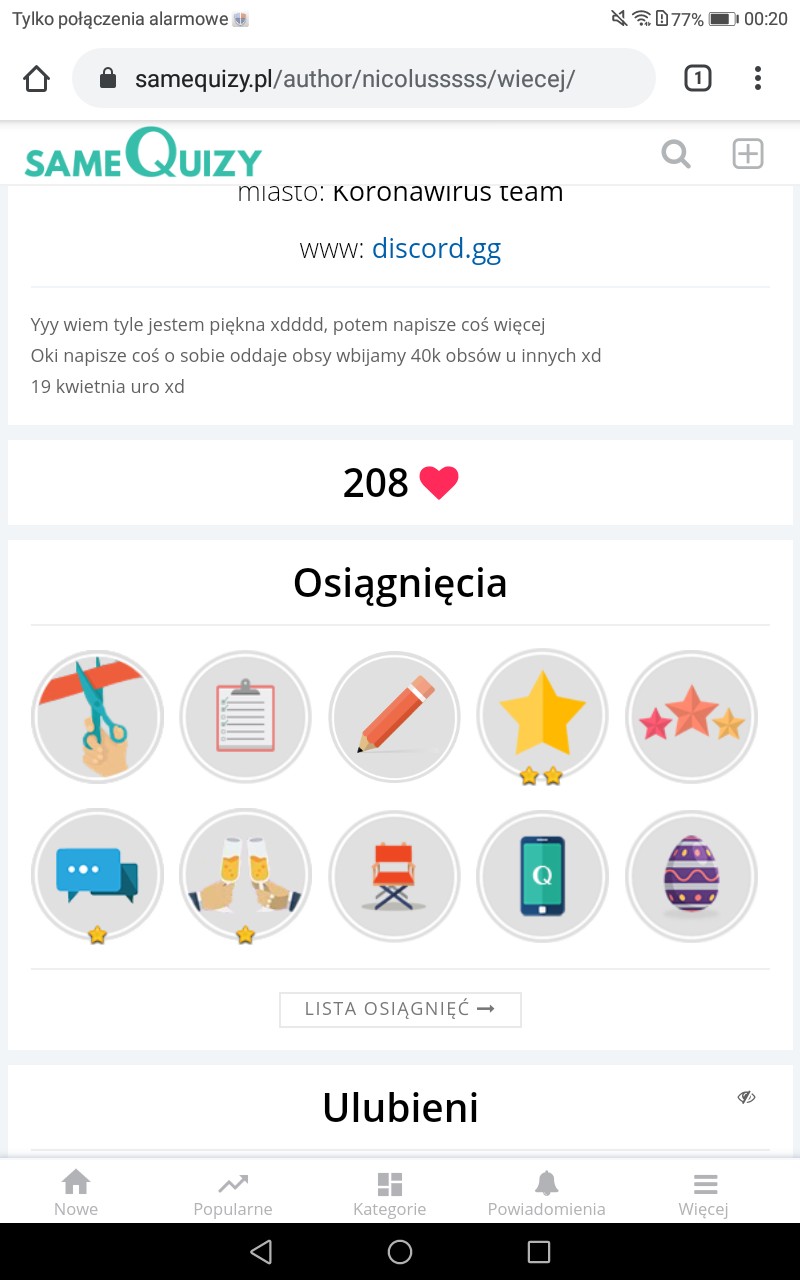This screenshot has height=1280, width=800.
Task: Open the Lista osiągnięć button
Action: [400, 1009]
